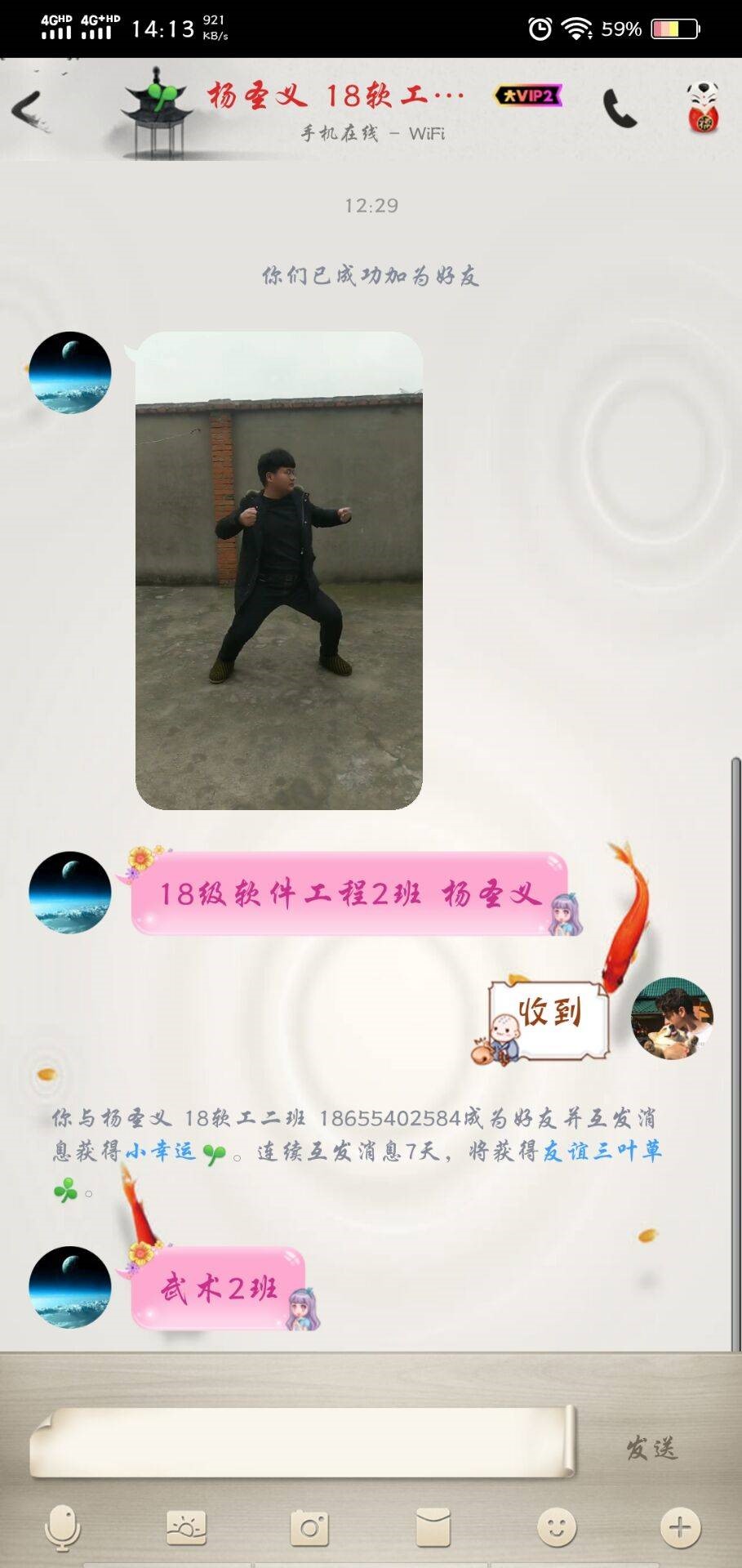Open chat settings via the doll icon
Image resolution: width=742 pixels, height=1568 pixels.
click(702, 108)
